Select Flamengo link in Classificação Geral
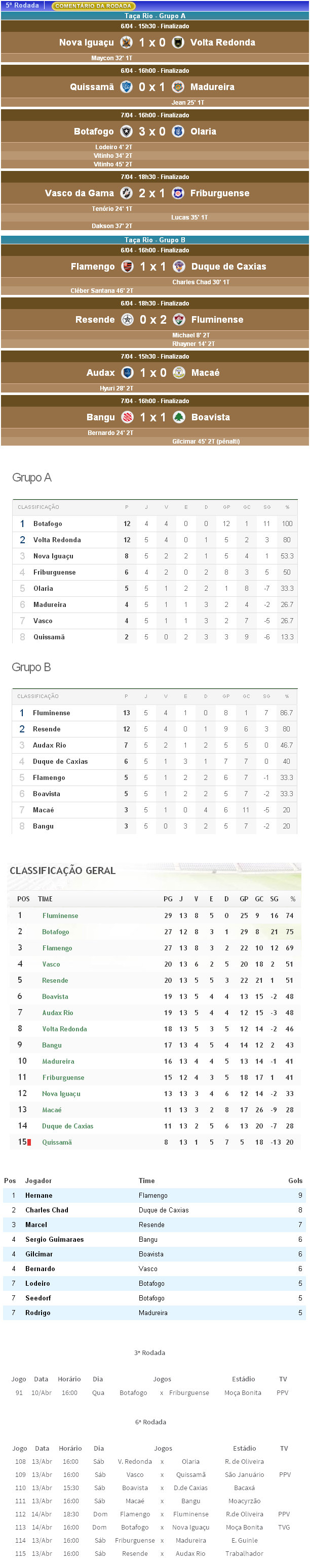The image size is (310, 1568). [x=57, y=948]
